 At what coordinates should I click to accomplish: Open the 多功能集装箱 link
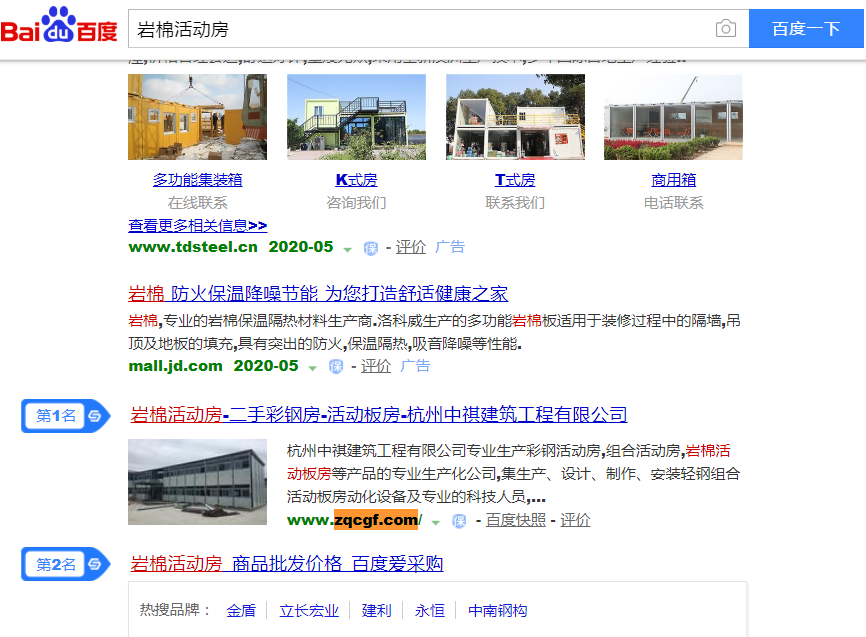click(197, 180)
